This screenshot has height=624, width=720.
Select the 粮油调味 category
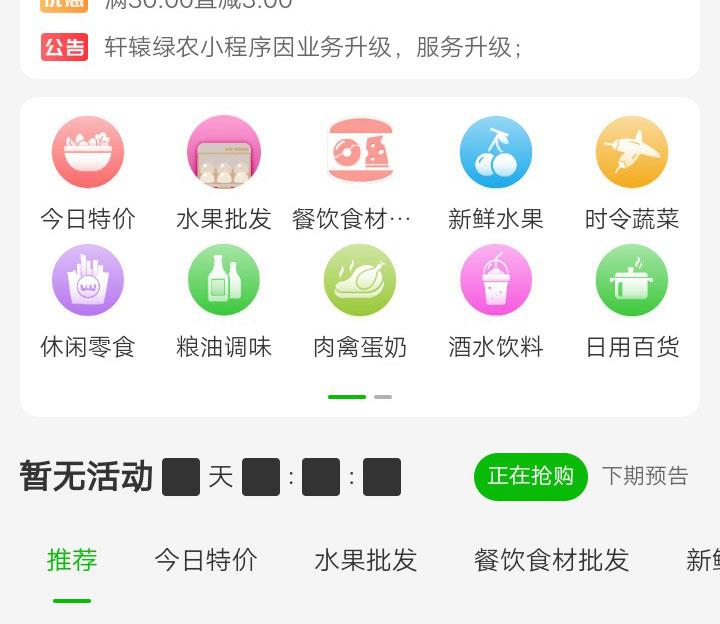(x=224, y=280)
